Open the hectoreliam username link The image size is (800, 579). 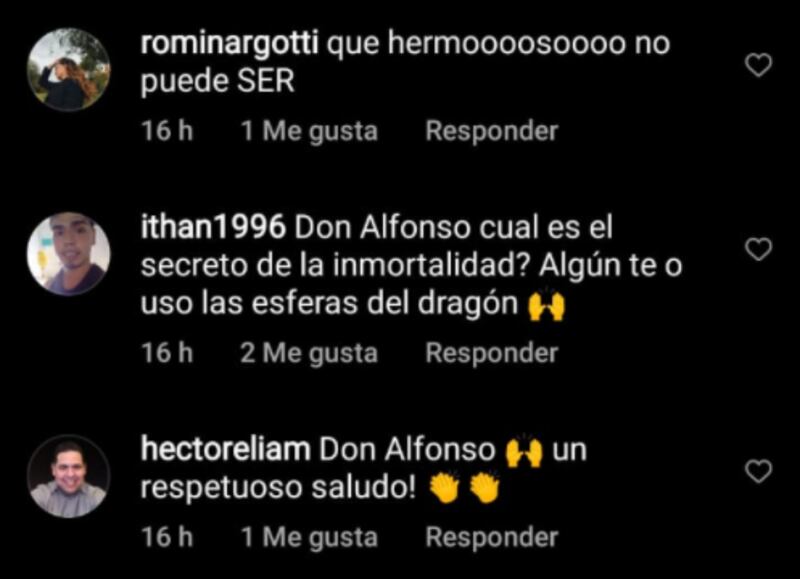click(225, 450)
